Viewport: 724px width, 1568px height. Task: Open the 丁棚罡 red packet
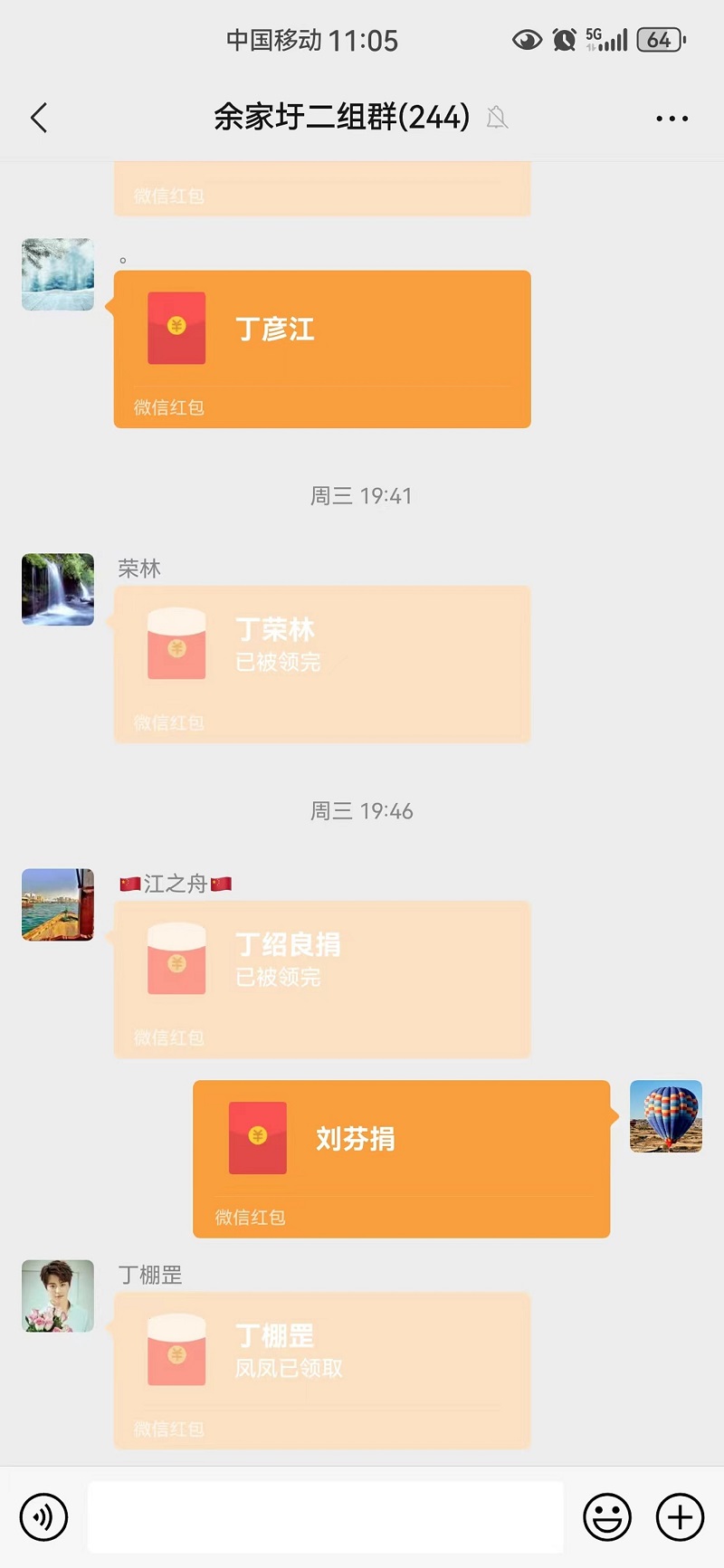click(x=321, y=1370)
